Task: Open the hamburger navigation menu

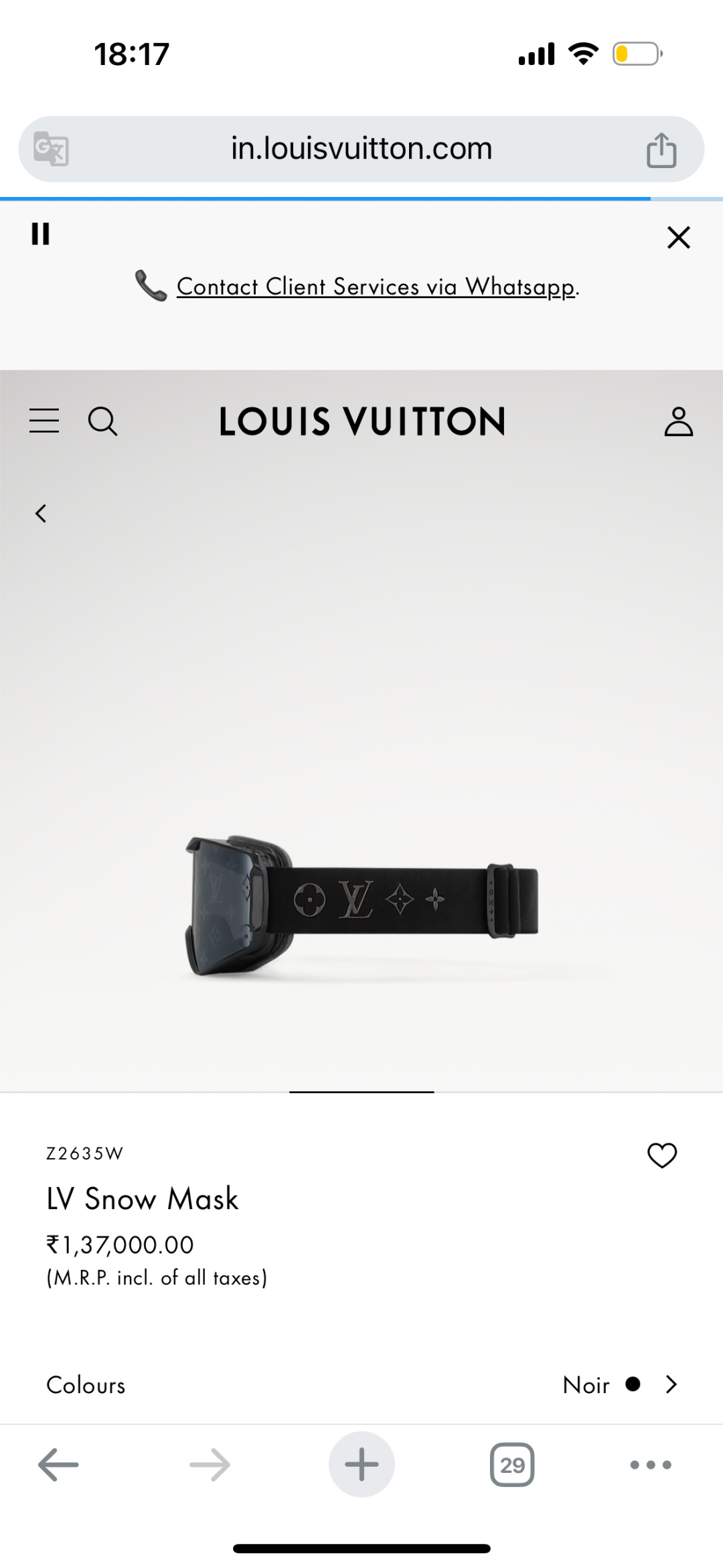Action: (44, 421)
